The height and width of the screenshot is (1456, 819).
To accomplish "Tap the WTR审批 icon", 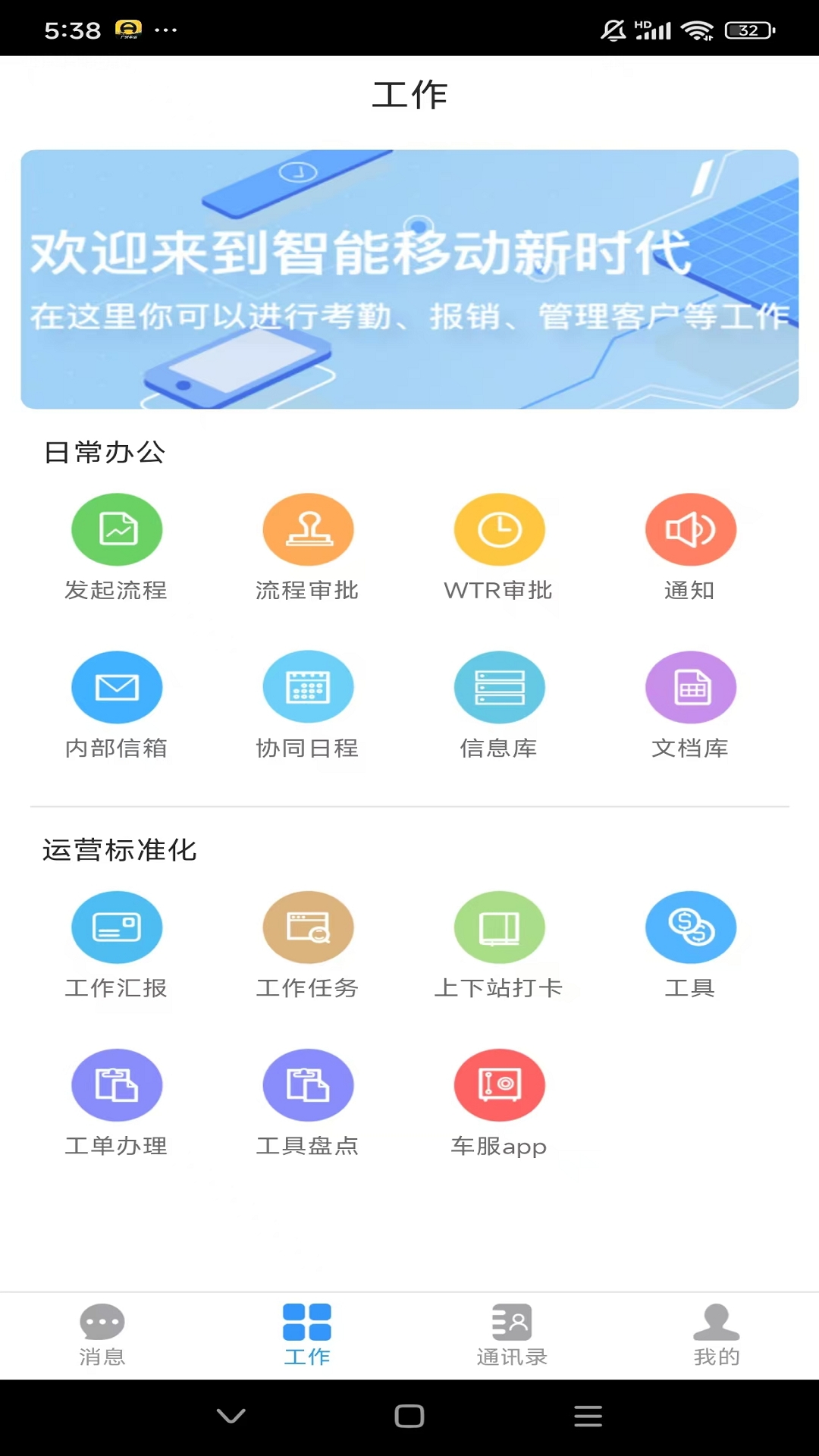I will coord(499,529).
